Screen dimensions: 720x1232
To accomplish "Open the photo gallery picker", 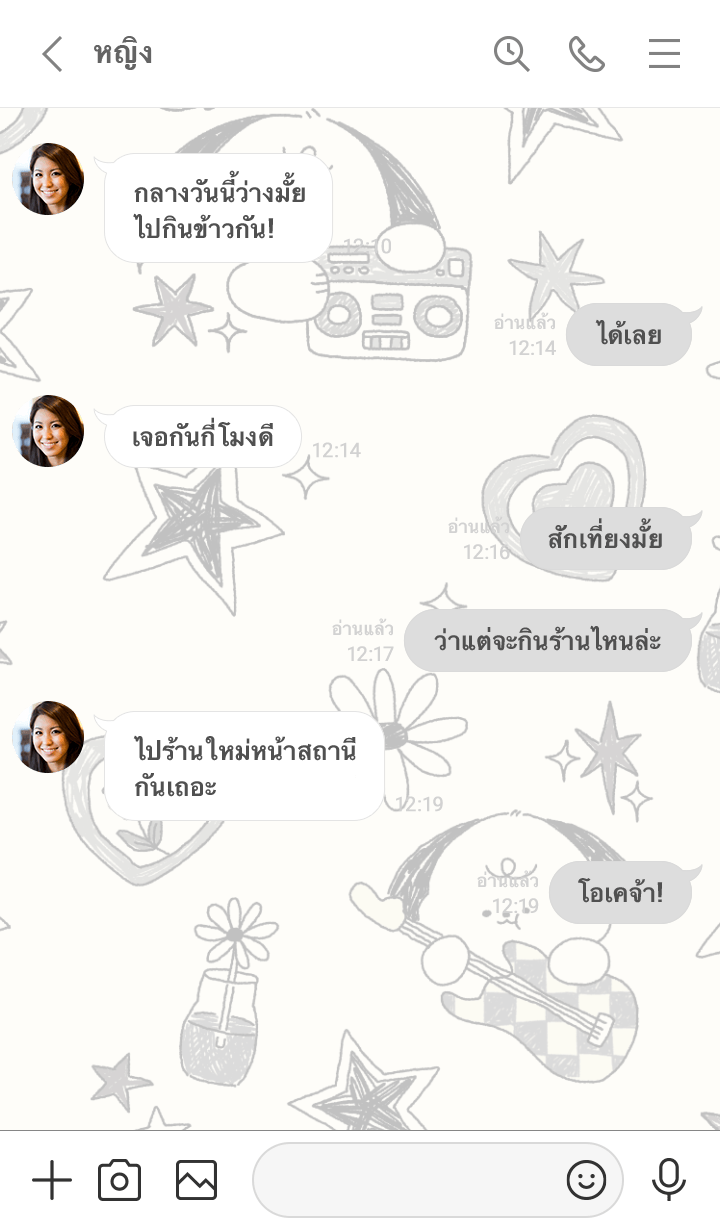I will tap(196, 1181).
